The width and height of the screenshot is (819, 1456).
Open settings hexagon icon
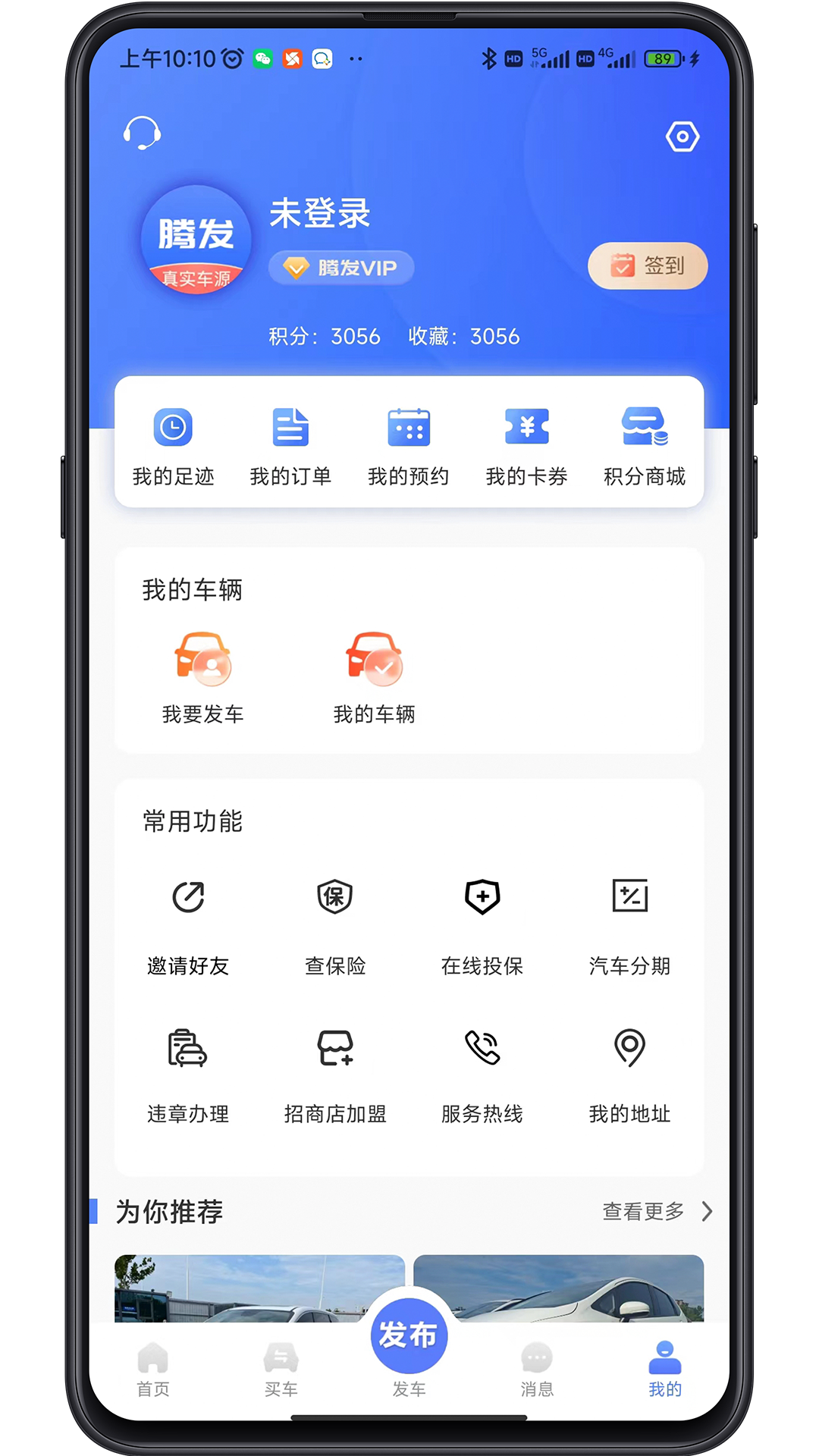click(682, 136)
